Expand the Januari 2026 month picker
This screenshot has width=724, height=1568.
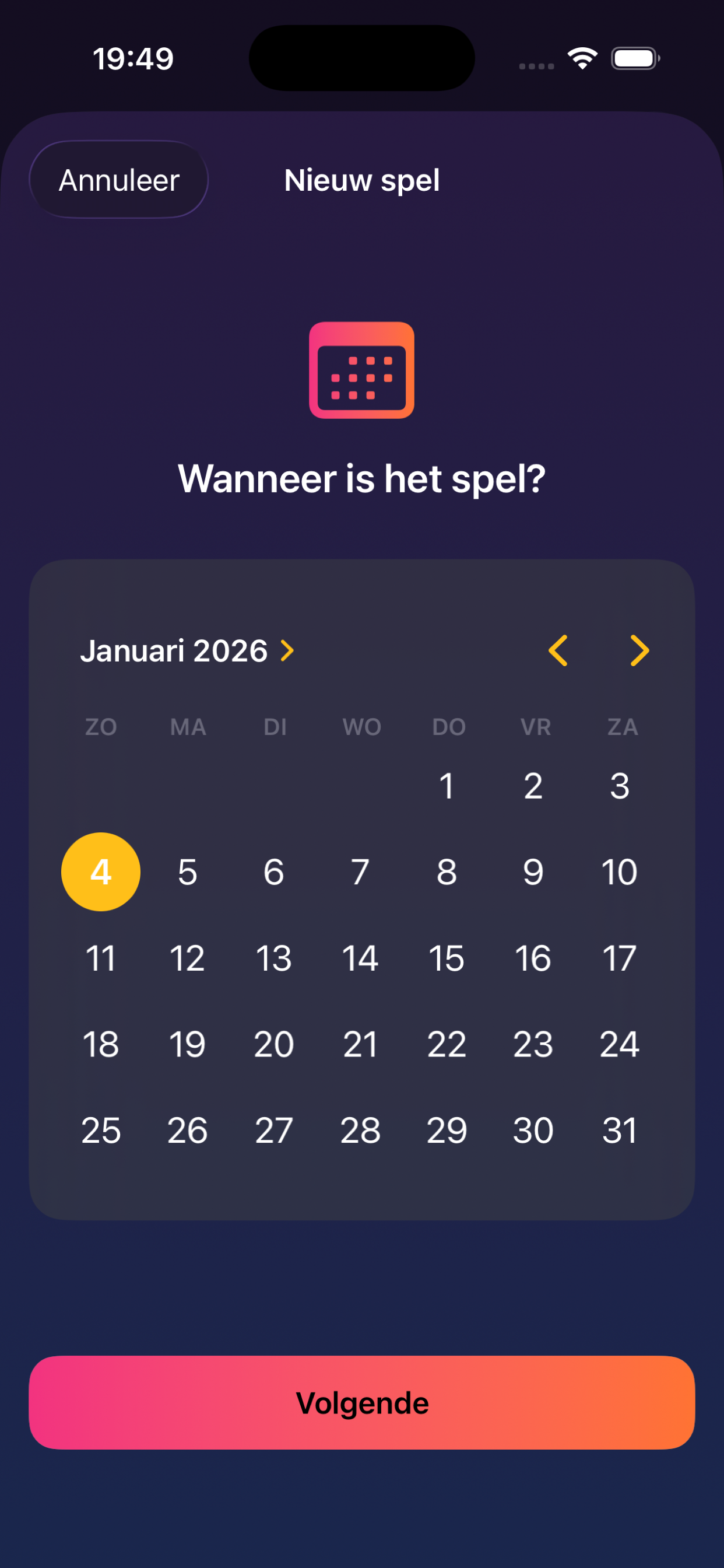(x=187, y=650)
